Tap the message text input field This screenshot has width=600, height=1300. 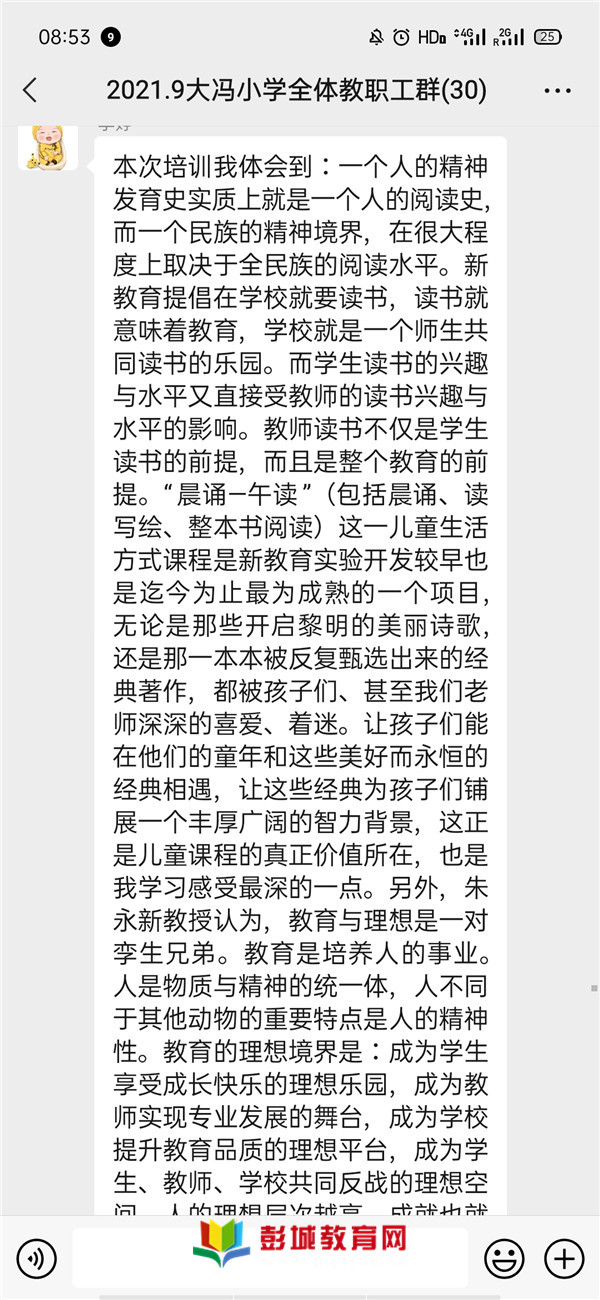pos(270,1257)
